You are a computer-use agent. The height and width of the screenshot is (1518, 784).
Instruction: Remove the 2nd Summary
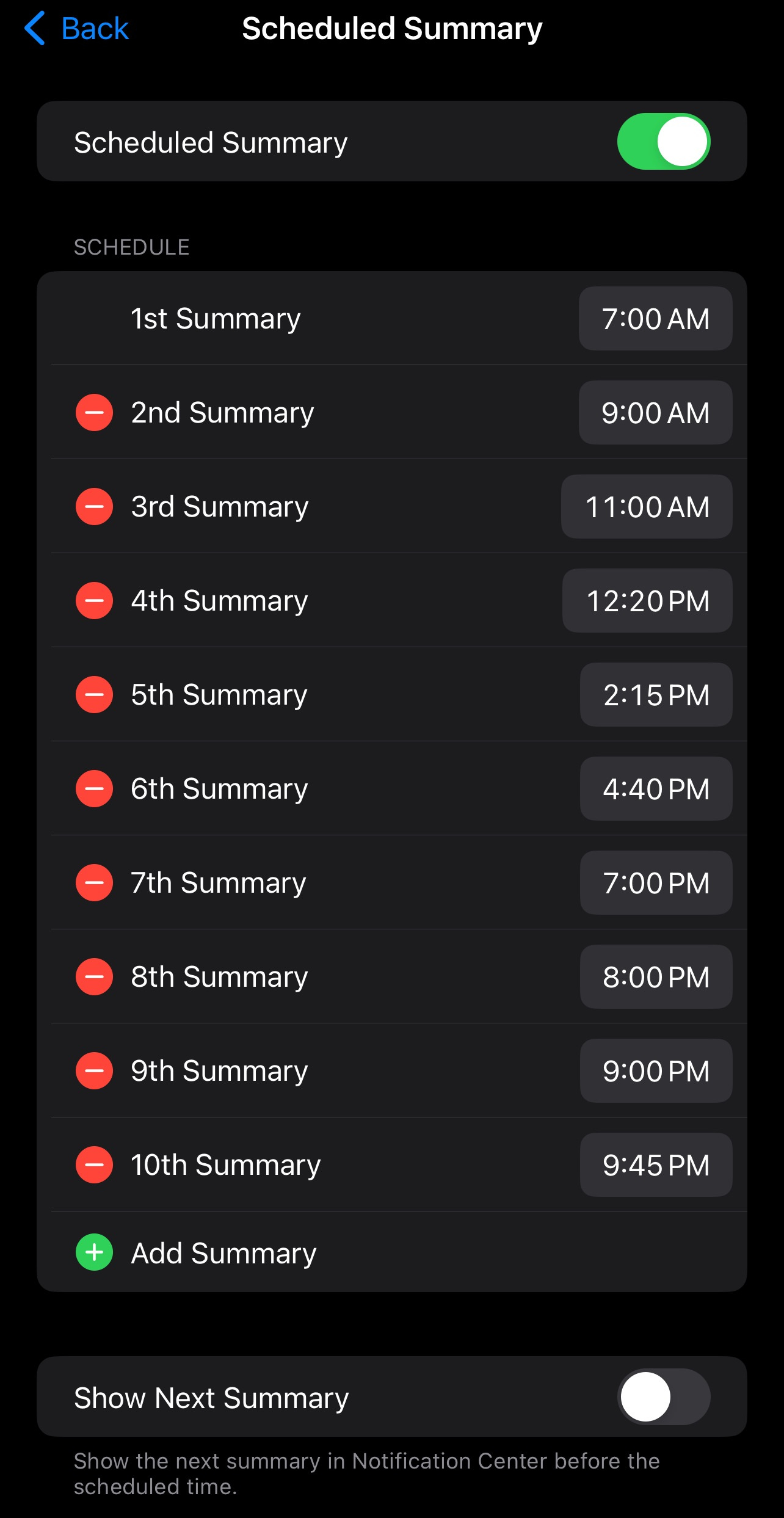[94, 413]
